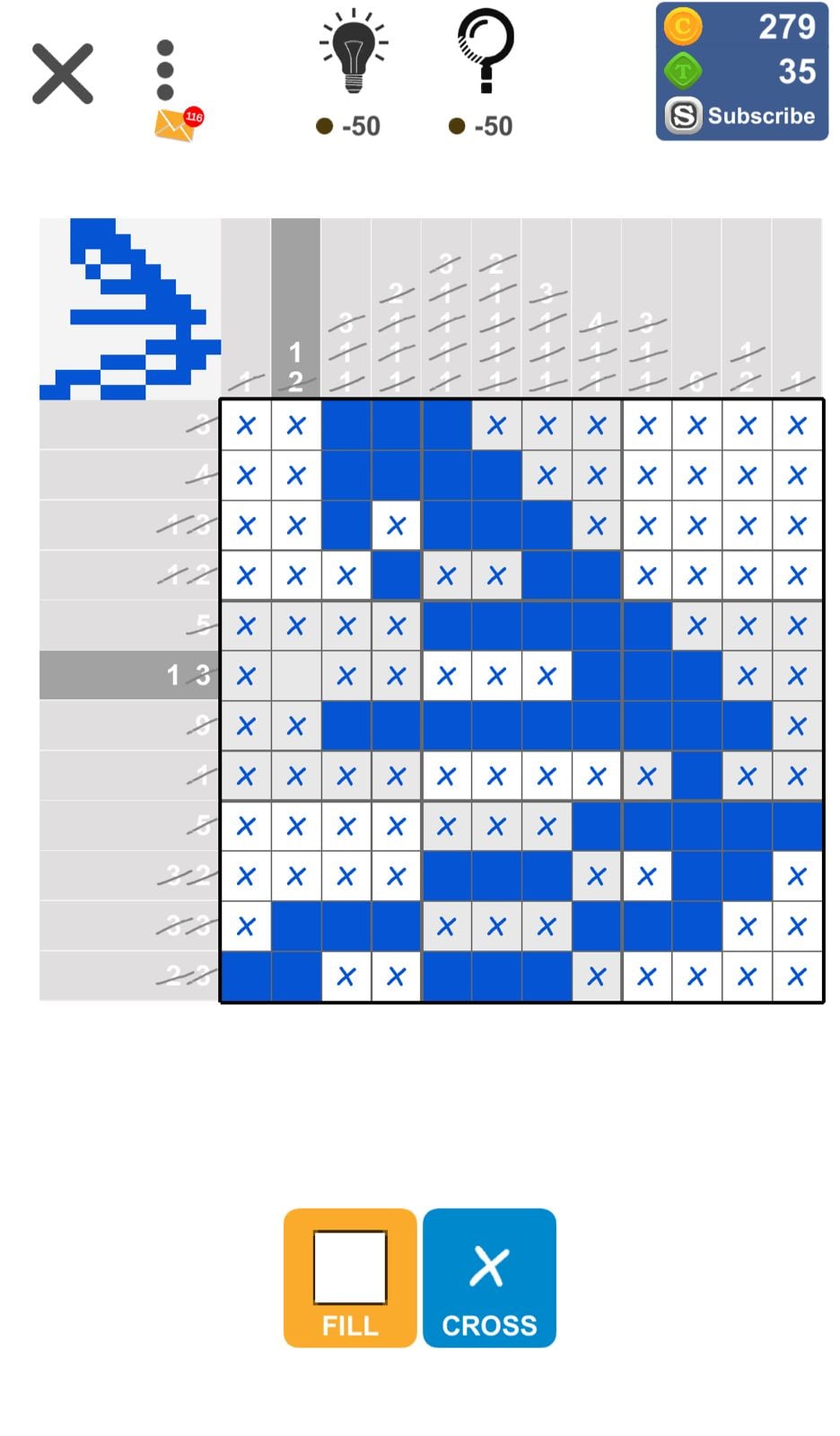Select the FILL mode button
The height and width of the screenshot is (1436, 840).
tap(350, 1278)
